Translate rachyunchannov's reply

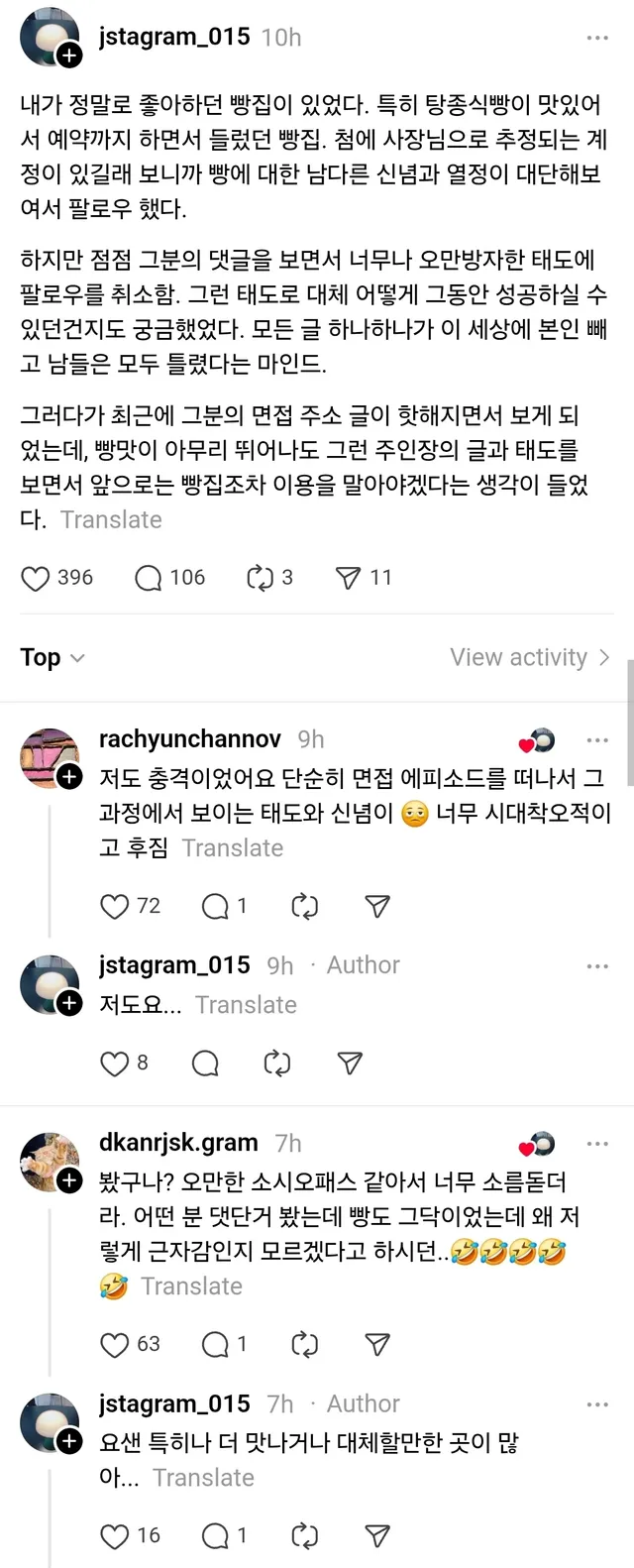[233, 847]
